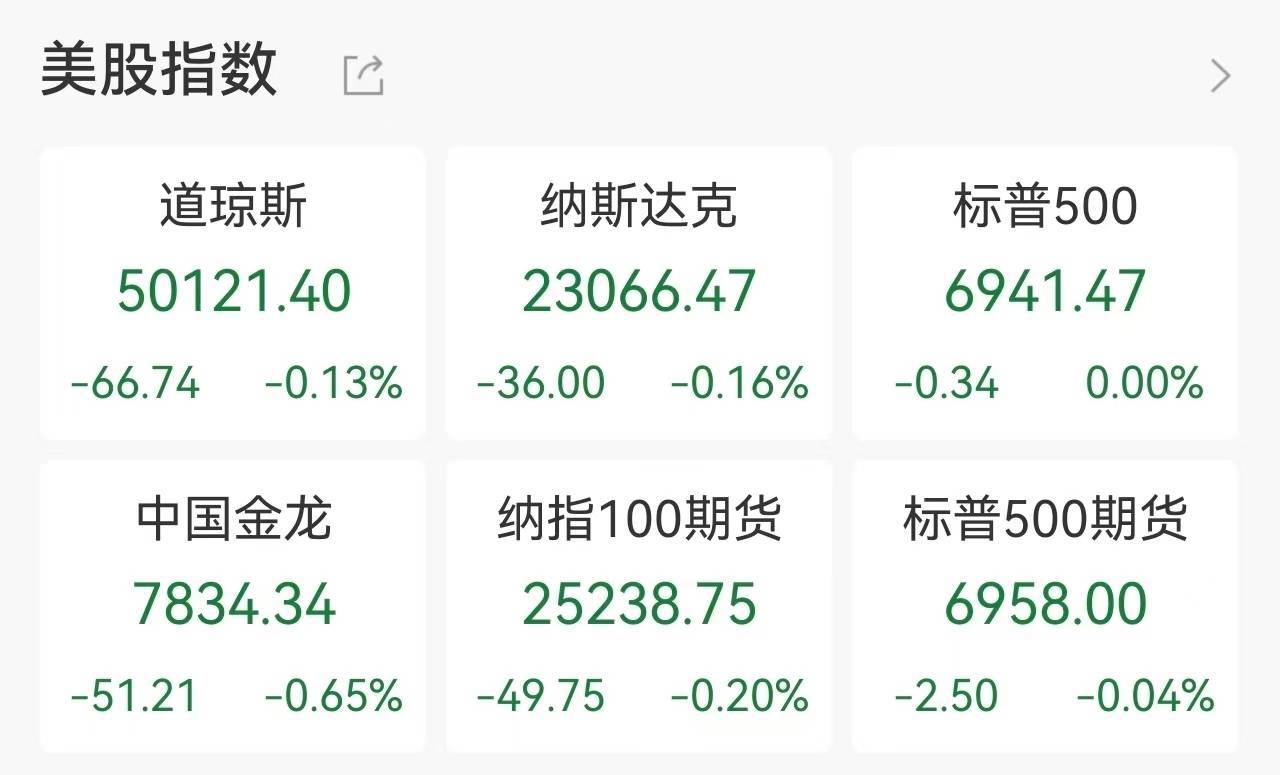Open the 道琼斯 index card
This screenshot has height=775, width=1280.
coord(233,293)
